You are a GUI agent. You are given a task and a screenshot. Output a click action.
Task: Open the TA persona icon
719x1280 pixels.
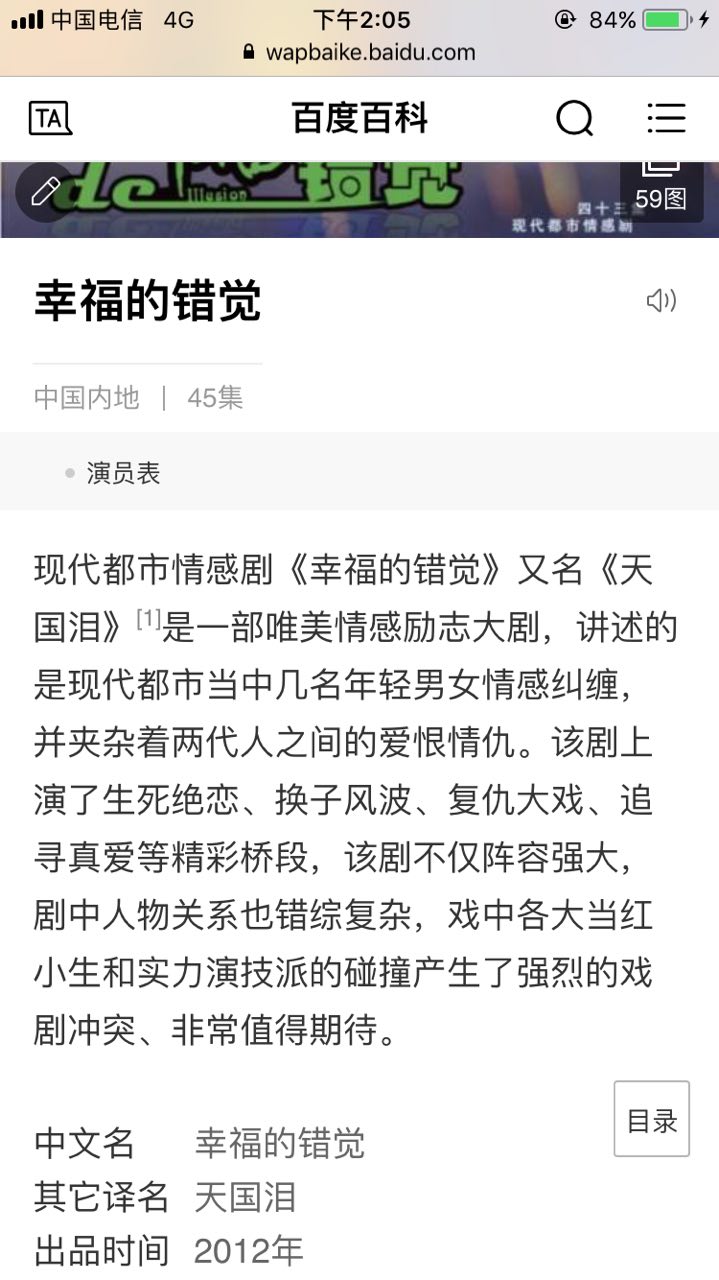pyautogui.click(x=49, y=118)
